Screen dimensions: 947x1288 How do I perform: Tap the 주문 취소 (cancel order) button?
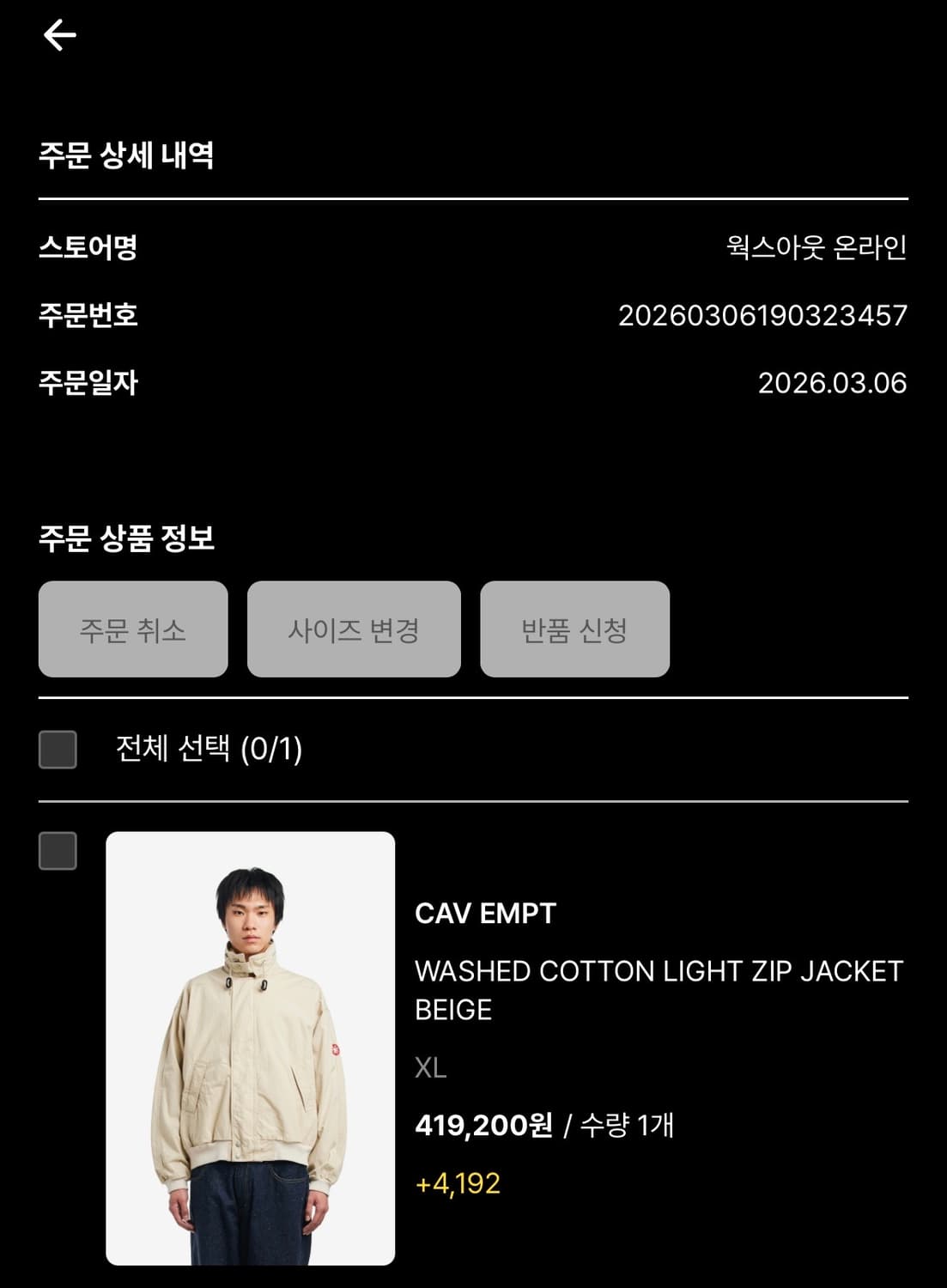pos(133,629)
